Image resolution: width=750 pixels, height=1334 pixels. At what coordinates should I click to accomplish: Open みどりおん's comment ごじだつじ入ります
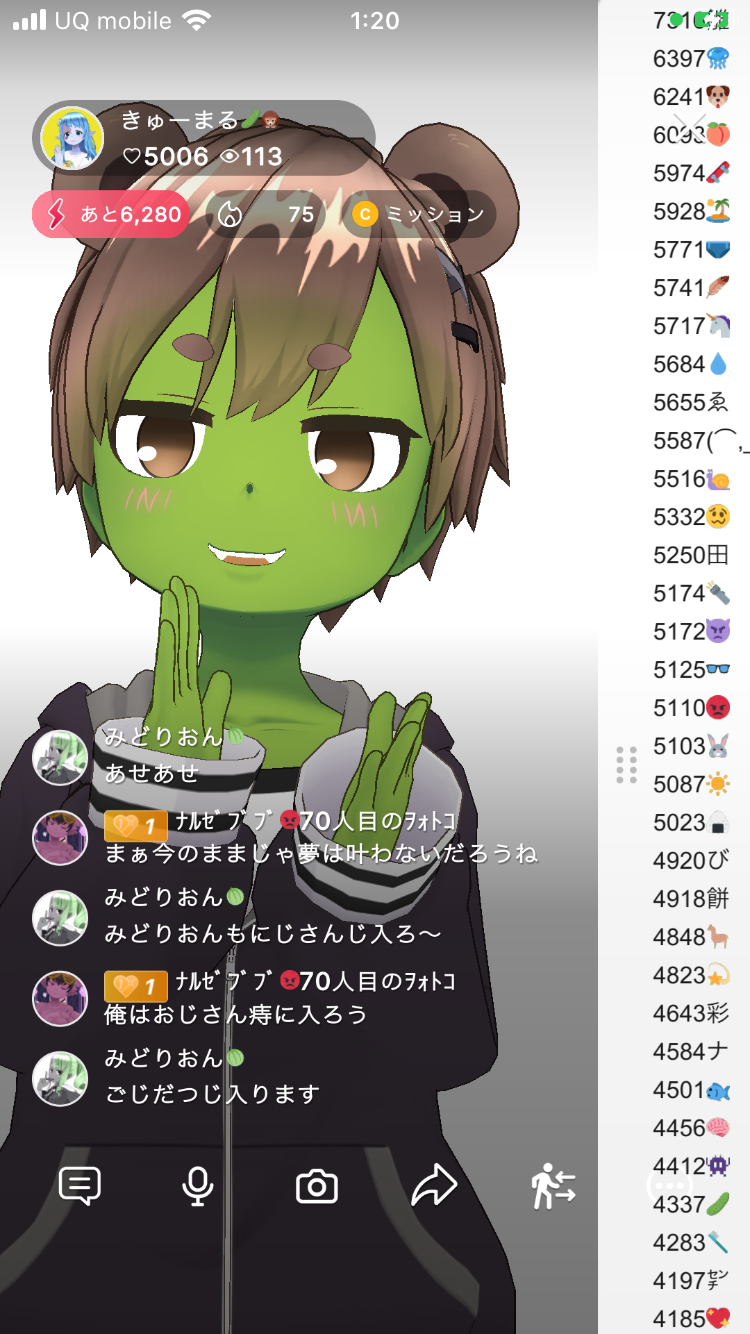pos(212,1094)
